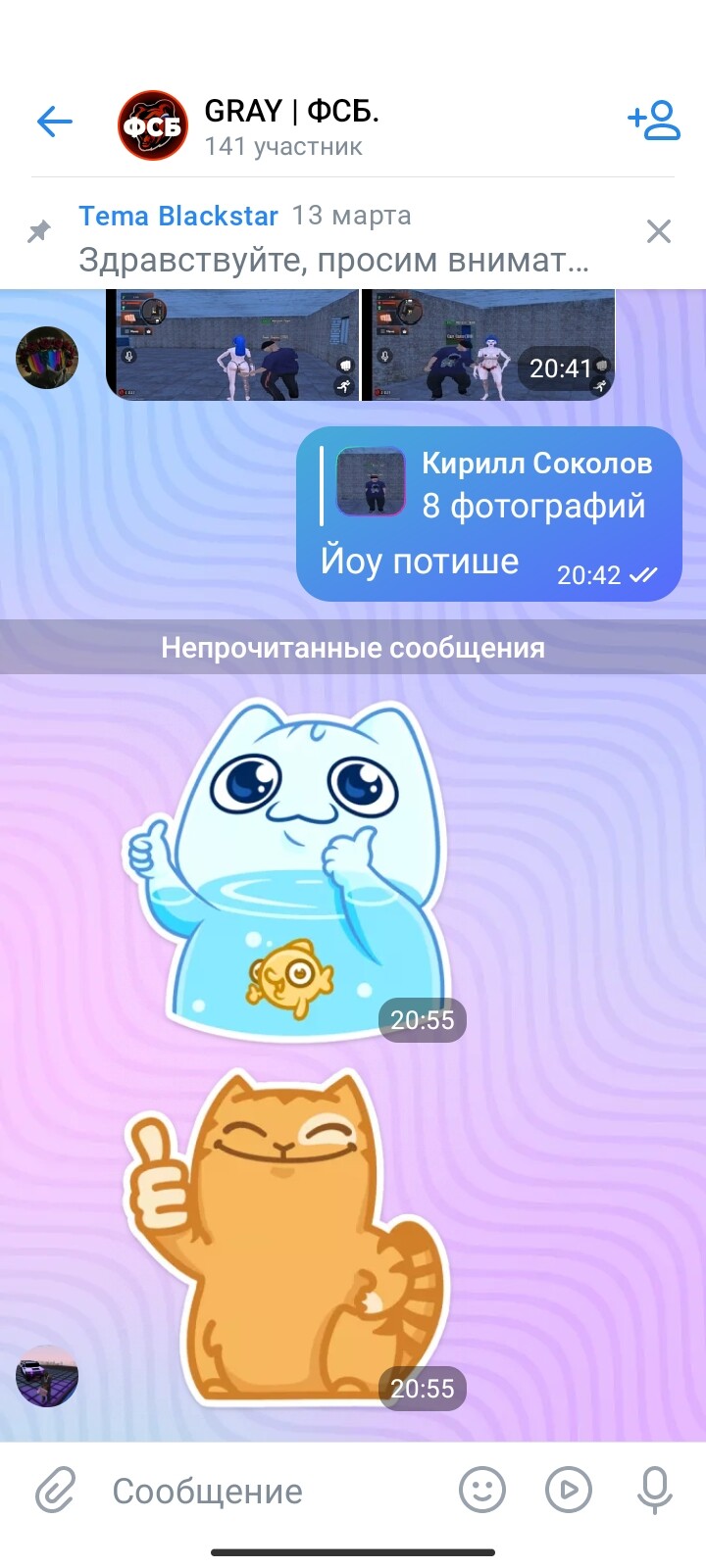This screenshot has height=1568, width=706.
Task: Open the left game screenshot photo
Action: pyautogui.click(x=233, y=345)
